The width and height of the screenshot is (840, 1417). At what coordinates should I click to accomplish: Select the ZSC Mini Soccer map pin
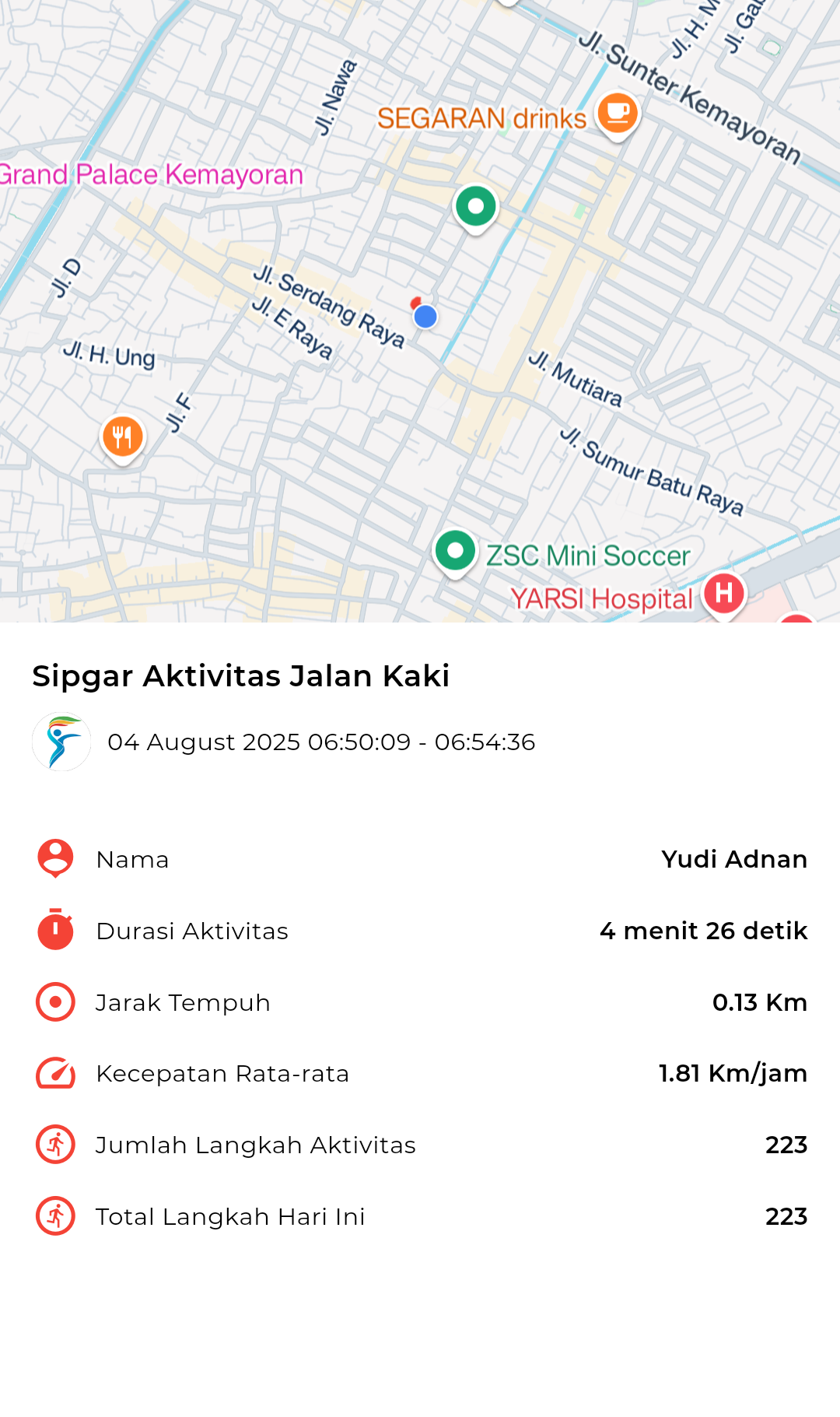click(455, 553)
